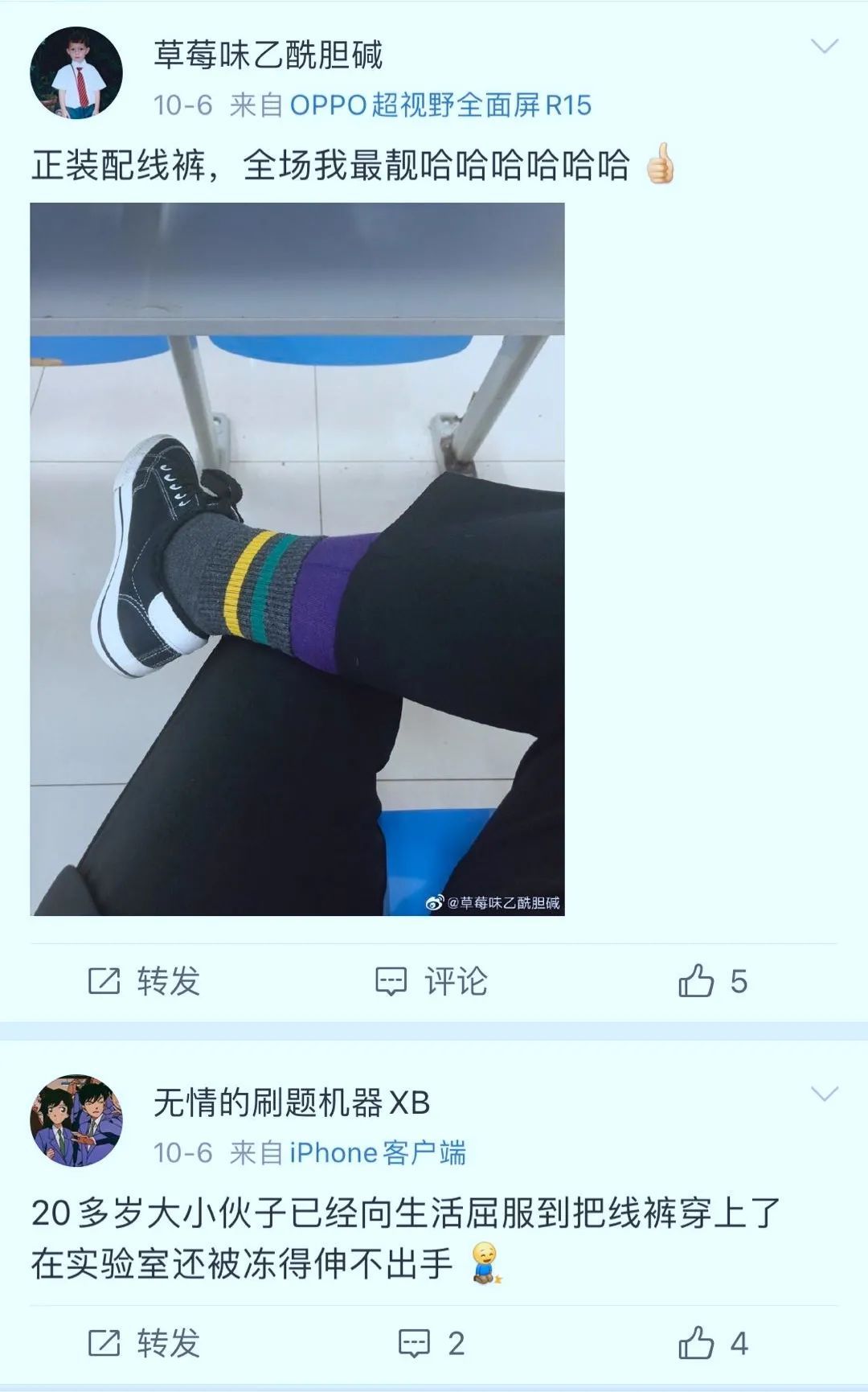Open profile avatar of 草莓味乙酰胆碱

76,73
